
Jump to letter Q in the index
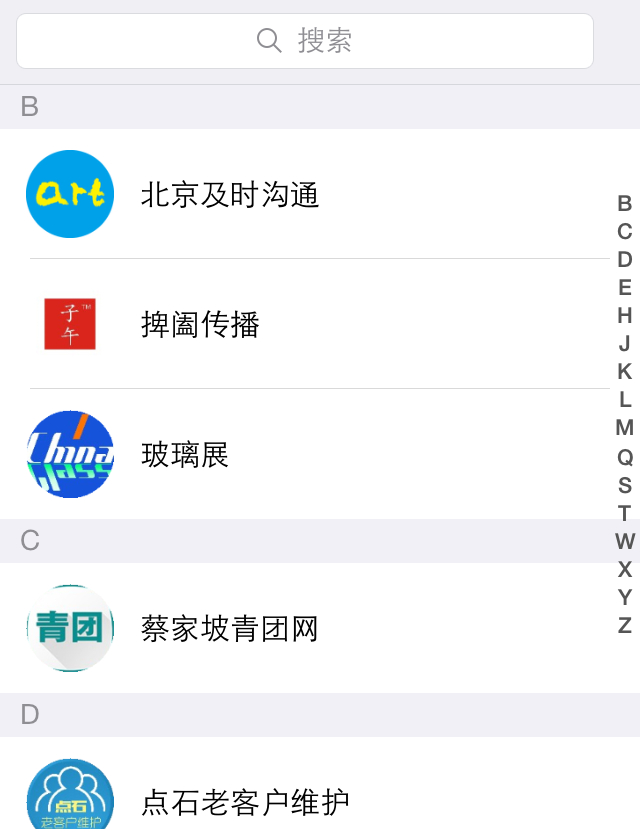(x=625, y=457)
